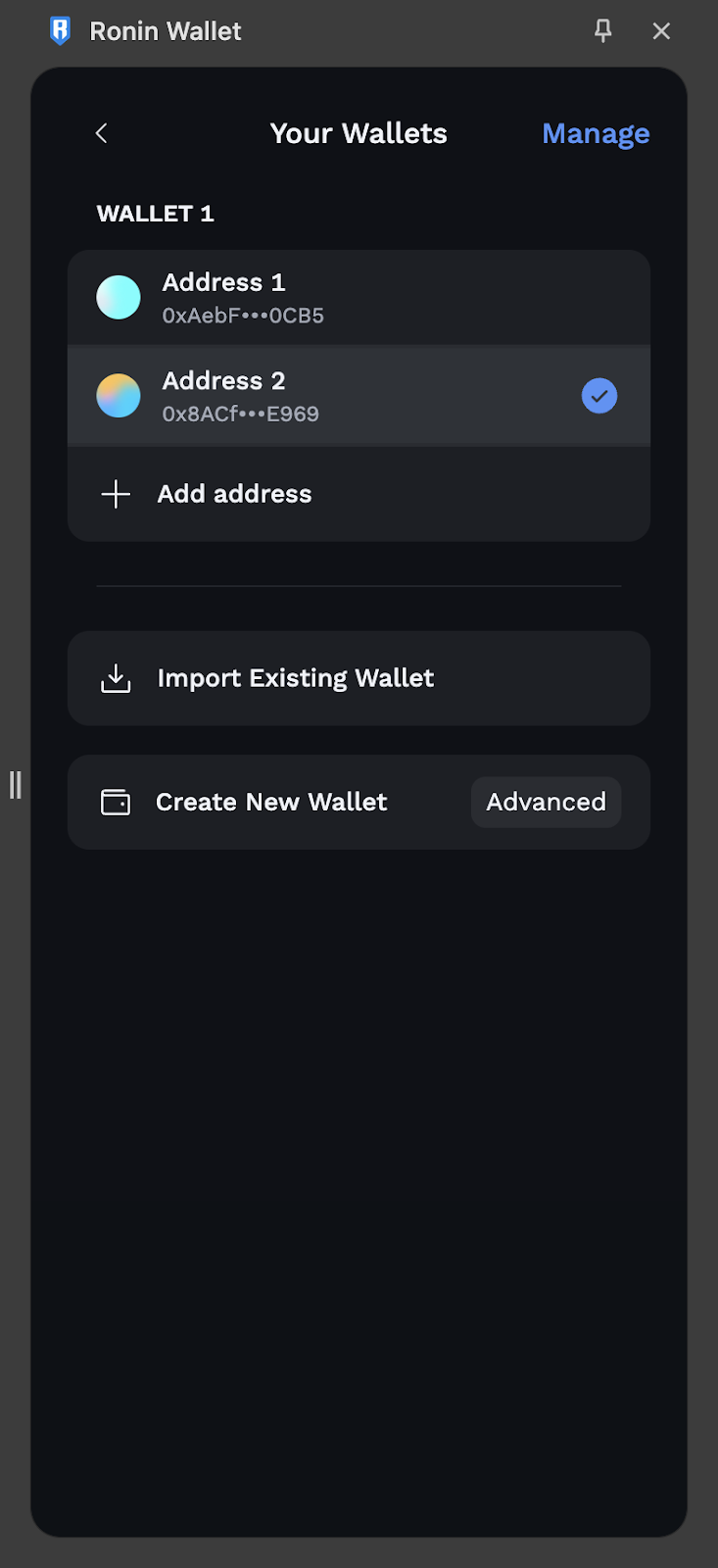Import Existing Wallet
Viewport: 718px width, 1568px height.
click(359, 678)
